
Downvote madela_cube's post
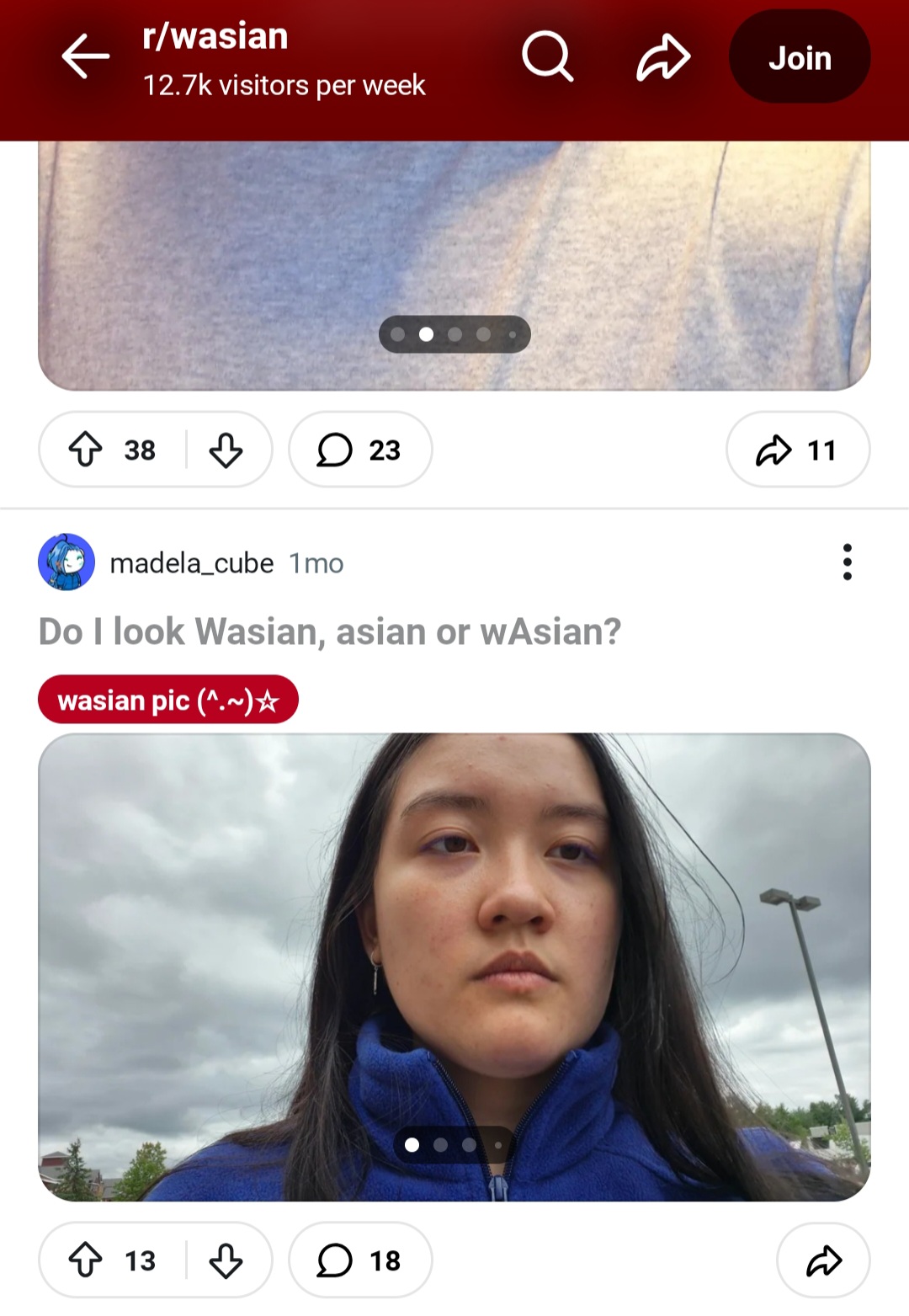(x=226, y=1260)
